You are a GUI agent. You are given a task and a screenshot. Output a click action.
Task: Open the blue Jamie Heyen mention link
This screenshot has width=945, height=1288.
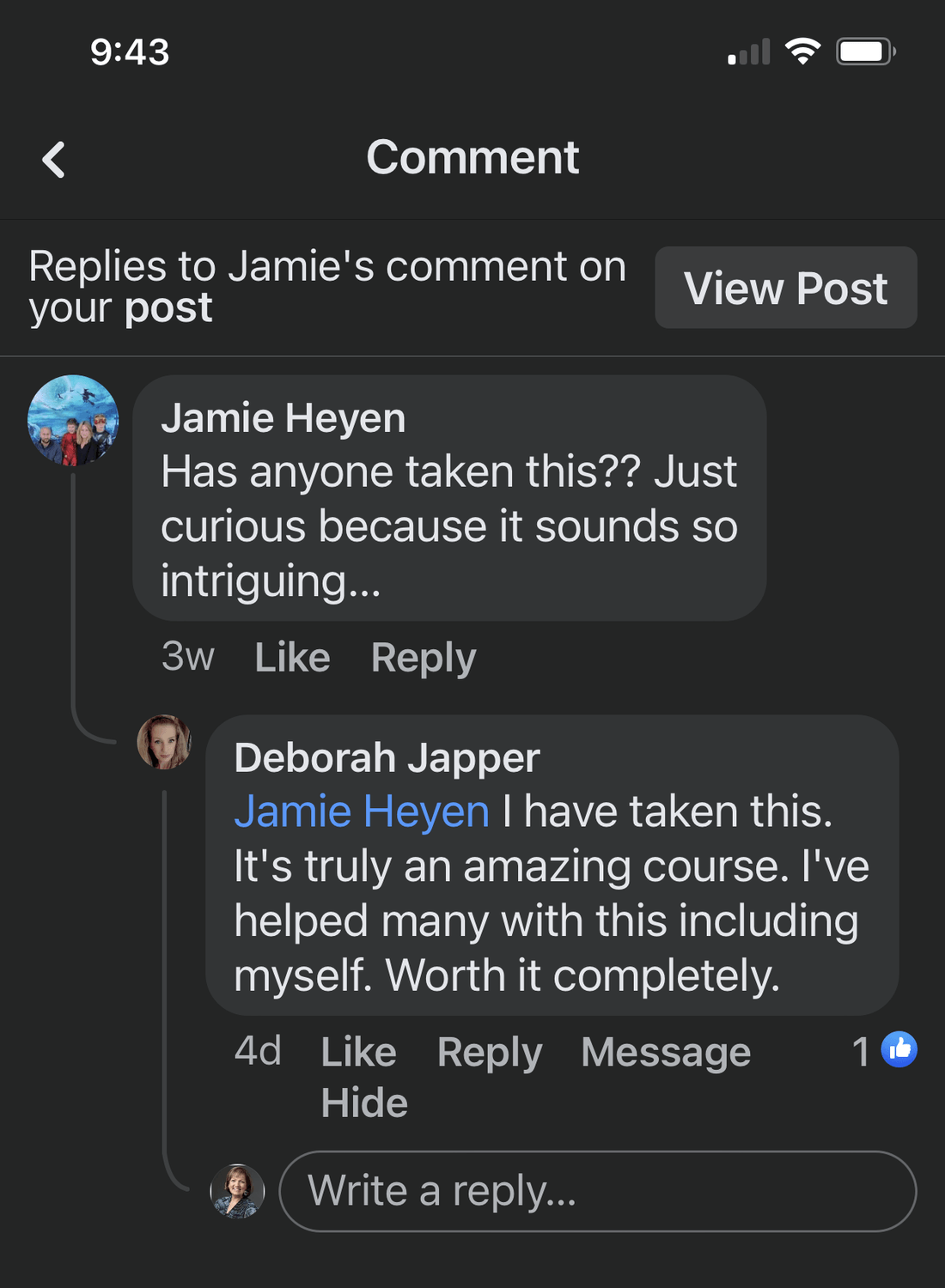click(362, 811)
